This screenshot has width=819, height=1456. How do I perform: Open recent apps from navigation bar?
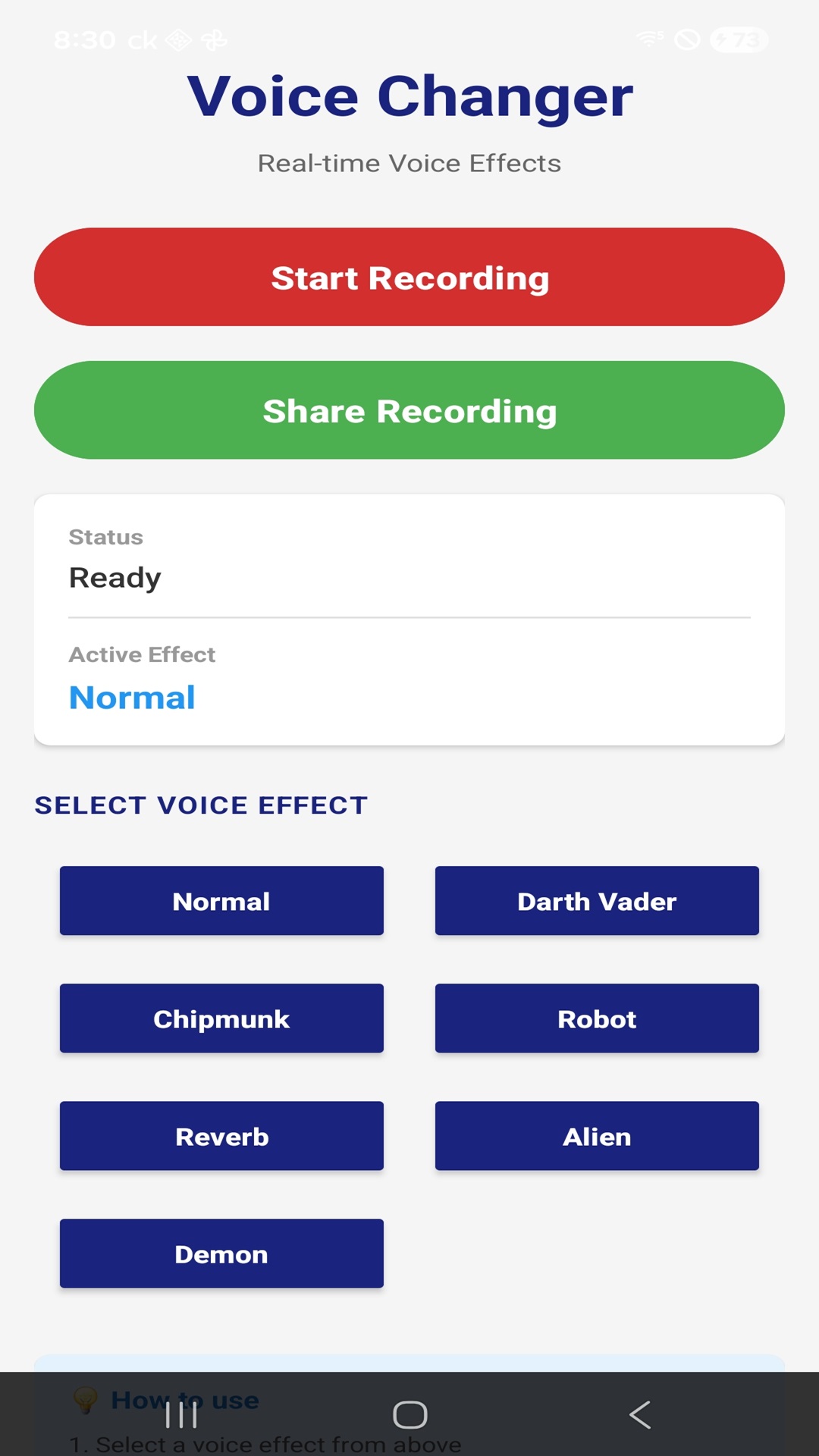coord(181,1414)
